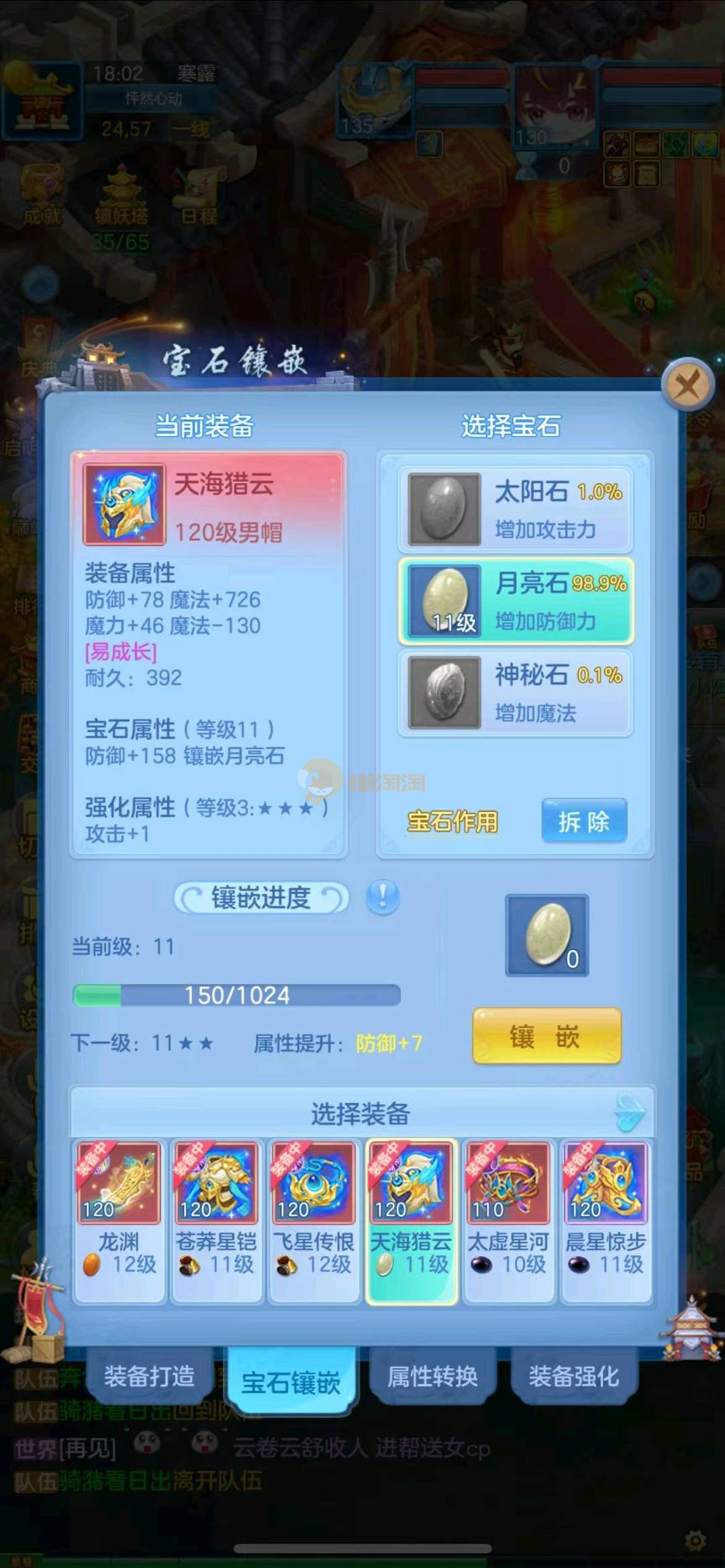Choose the 苍莽星铠 equipment
Viewport: 725px width, 1568px height.
(216, 1220)
